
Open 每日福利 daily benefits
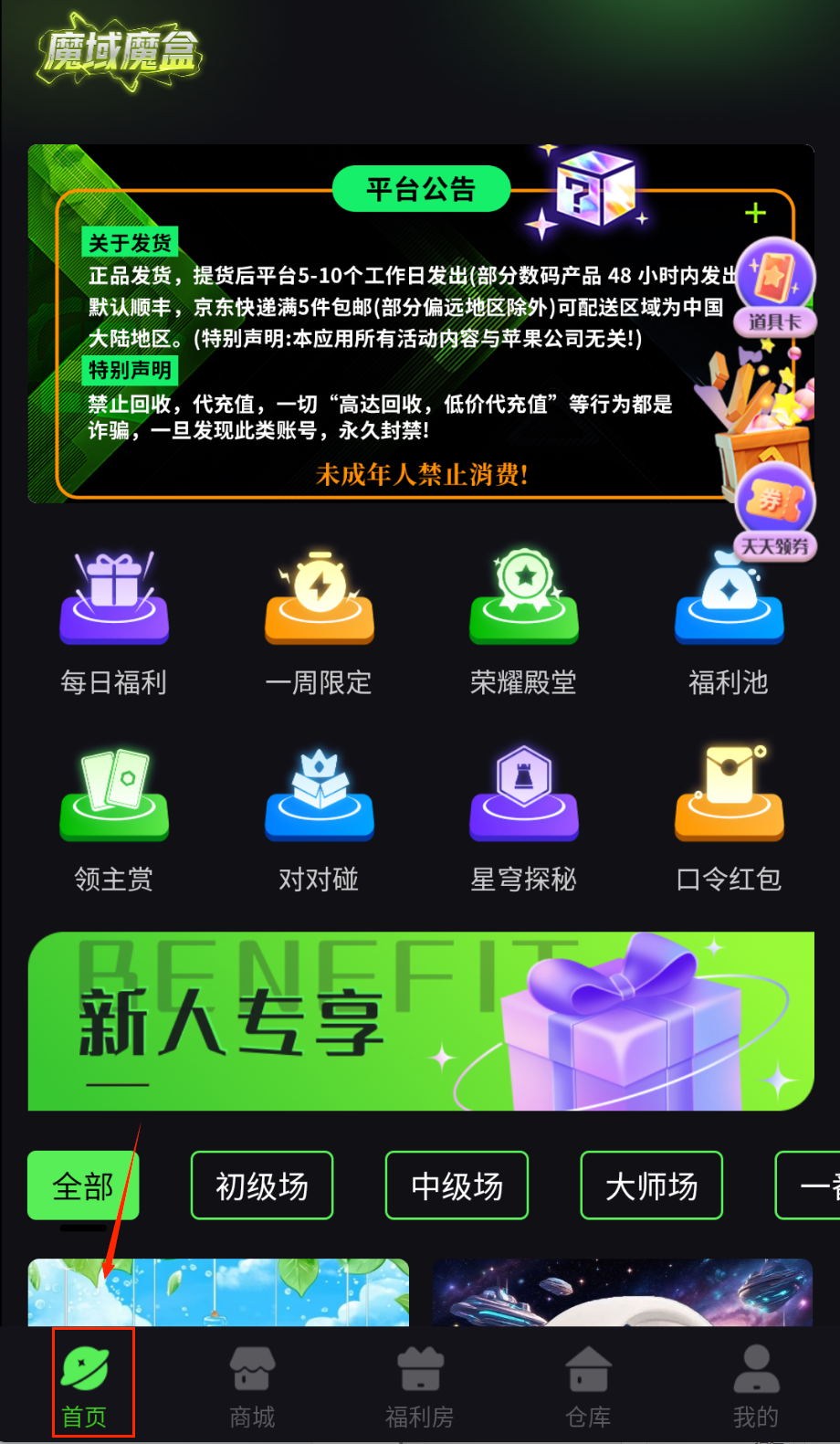[114, 623]
